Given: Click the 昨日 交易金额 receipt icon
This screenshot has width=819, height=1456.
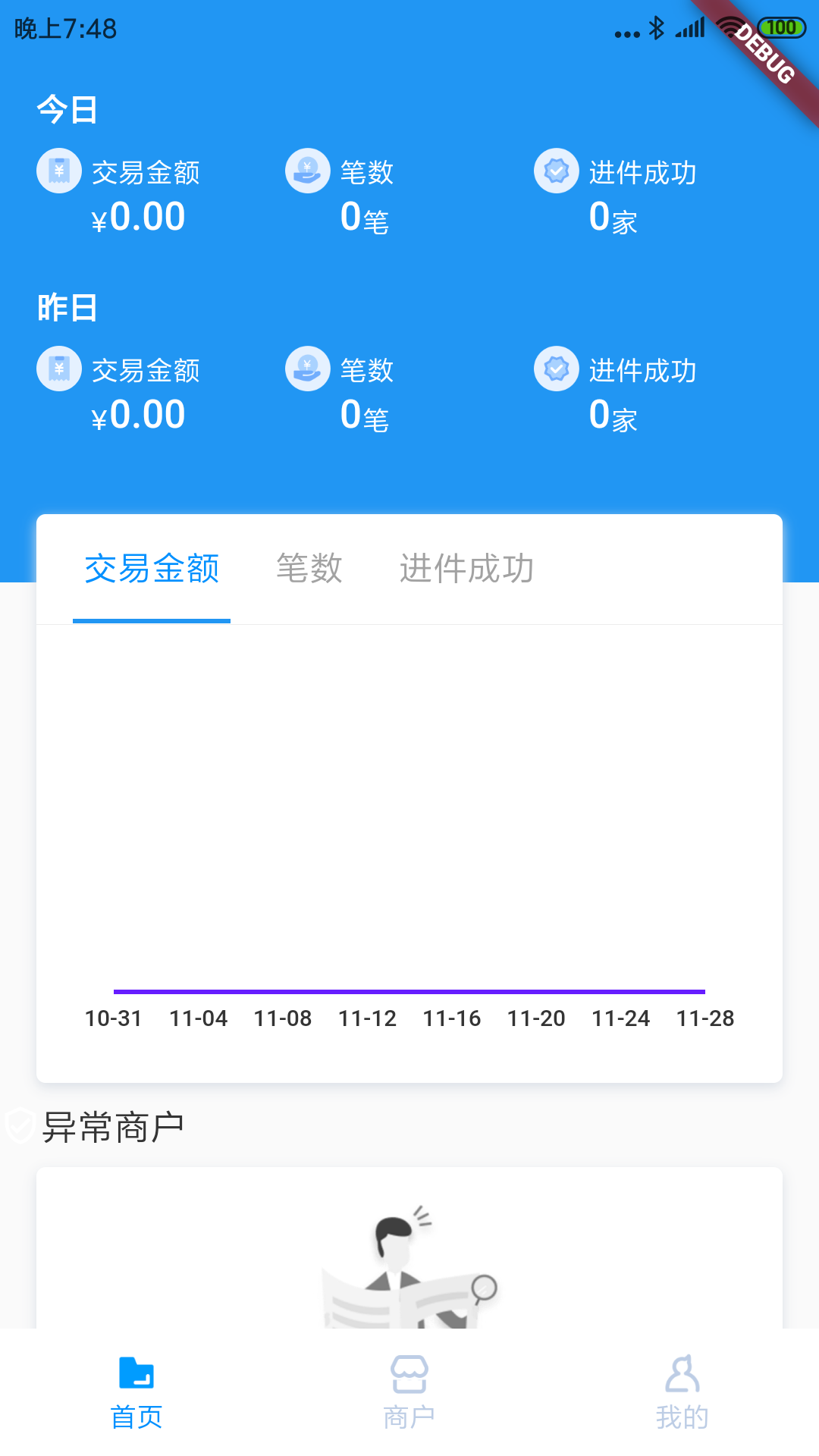Looking at the screenshot, I should tap(59, 369).
